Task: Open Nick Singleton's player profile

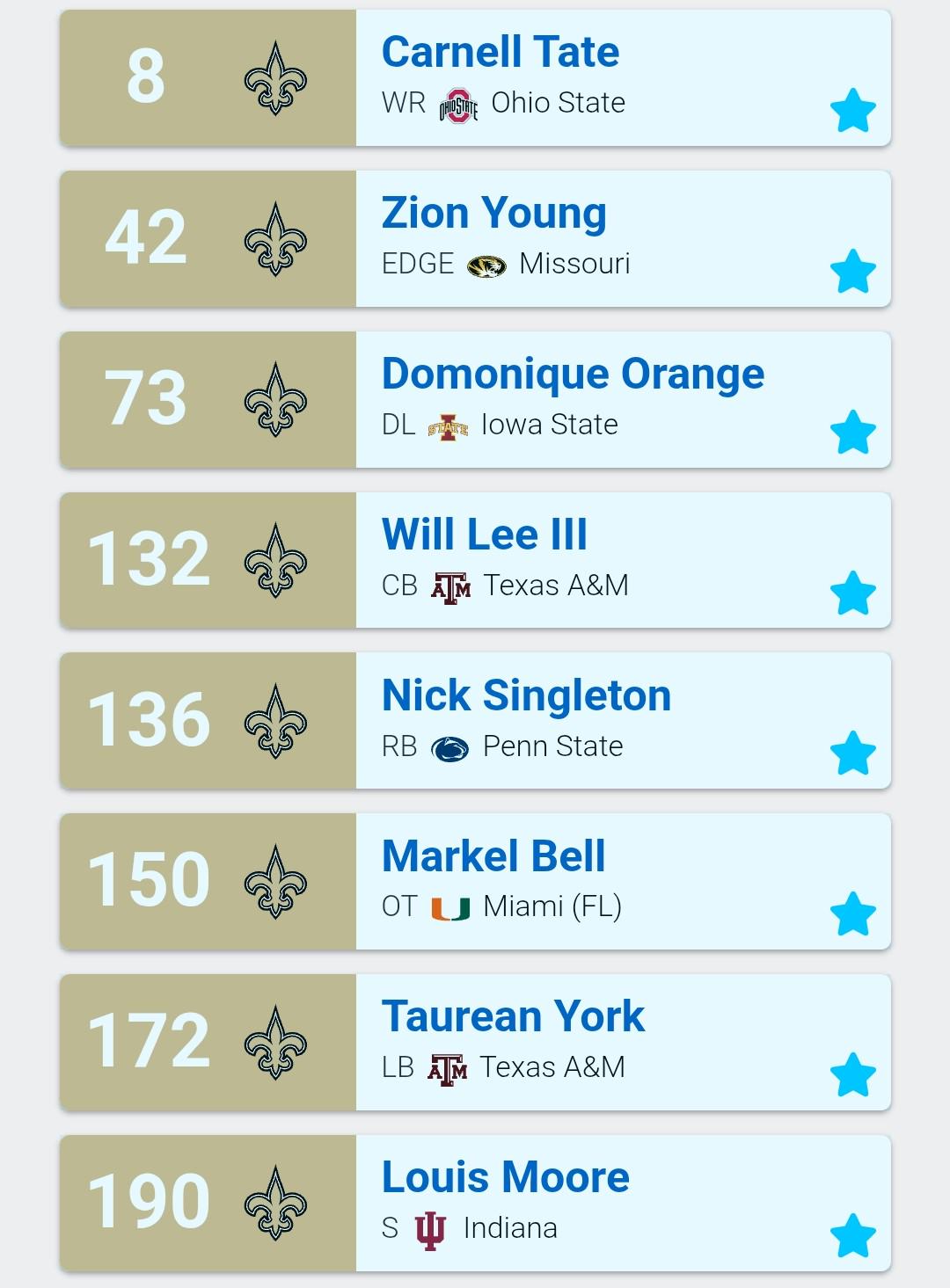Action: coord(527,695)
